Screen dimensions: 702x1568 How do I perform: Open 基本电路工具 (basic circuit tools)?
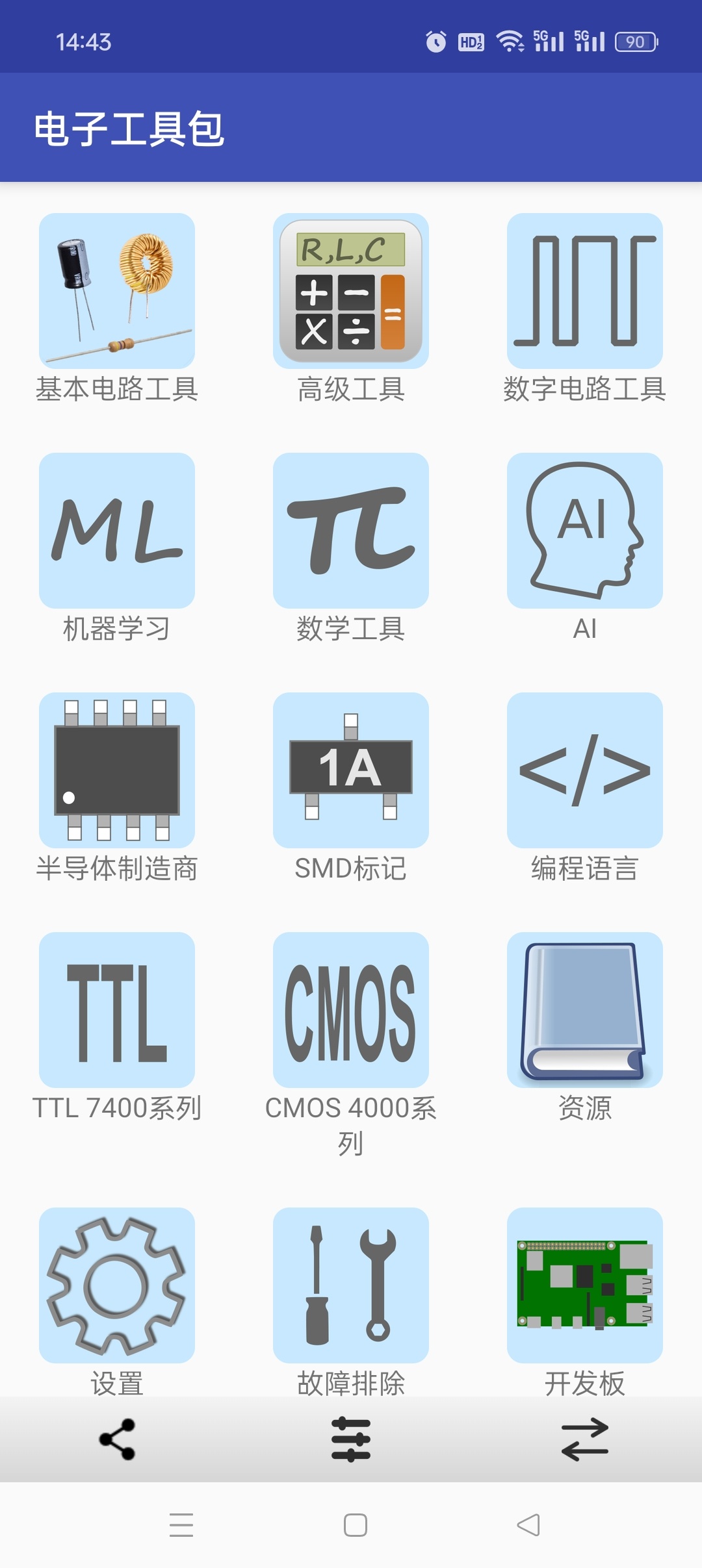[116, 292]
